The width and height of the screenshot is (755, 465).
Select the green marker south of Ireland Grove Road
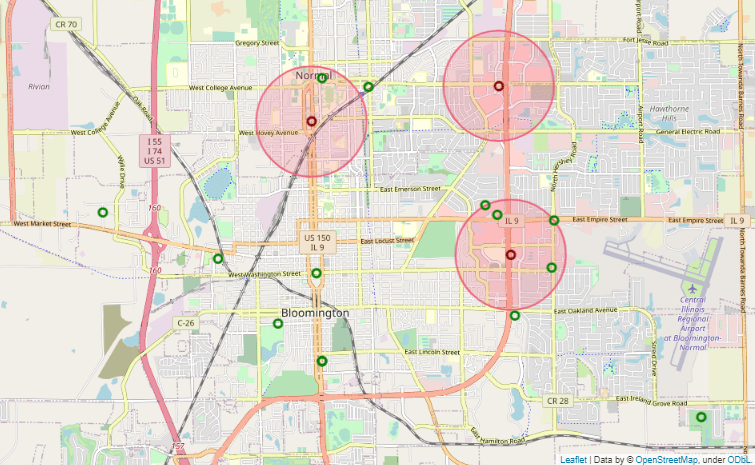point(701,417)
